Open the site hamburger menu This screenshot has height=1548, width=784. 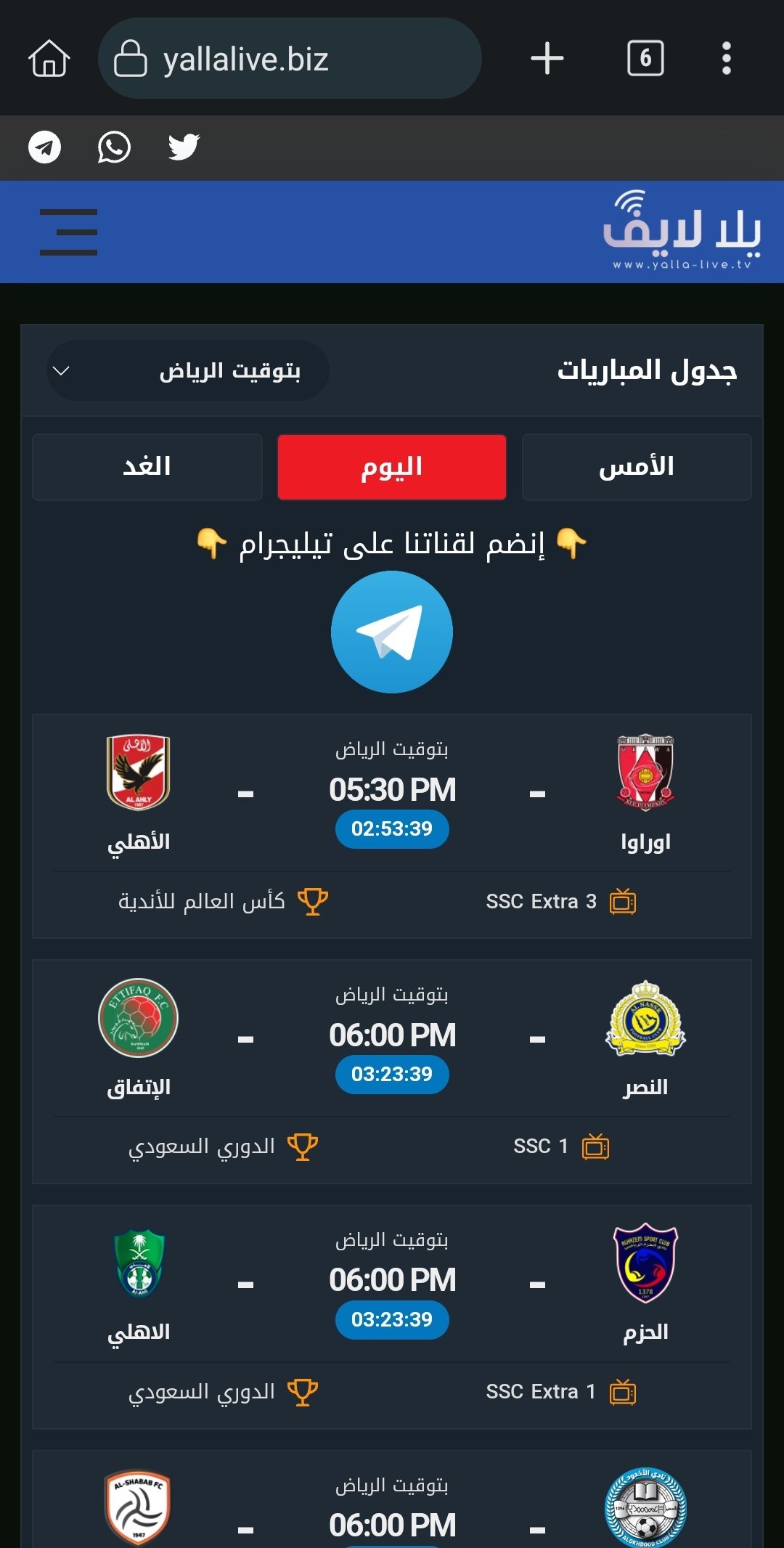point(68,232)
